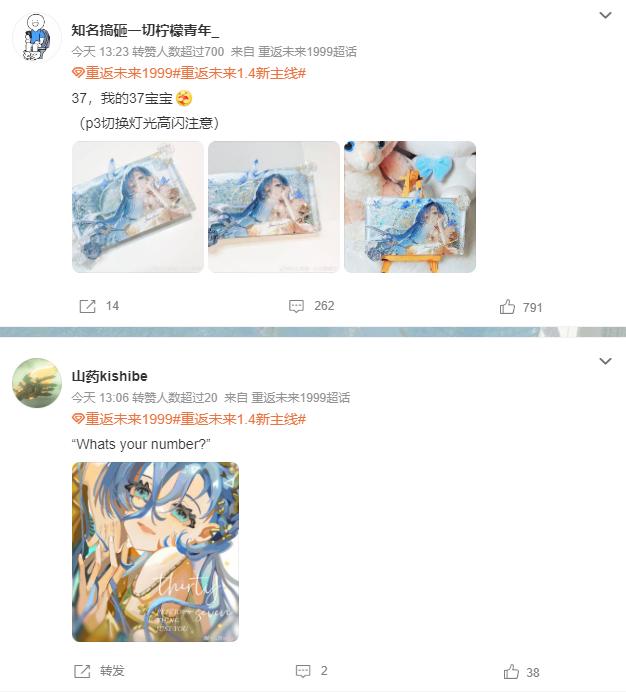Open 知名搞砸一切柠檬青年_ username link
The image size is (626, 692).
click(145, 30)
